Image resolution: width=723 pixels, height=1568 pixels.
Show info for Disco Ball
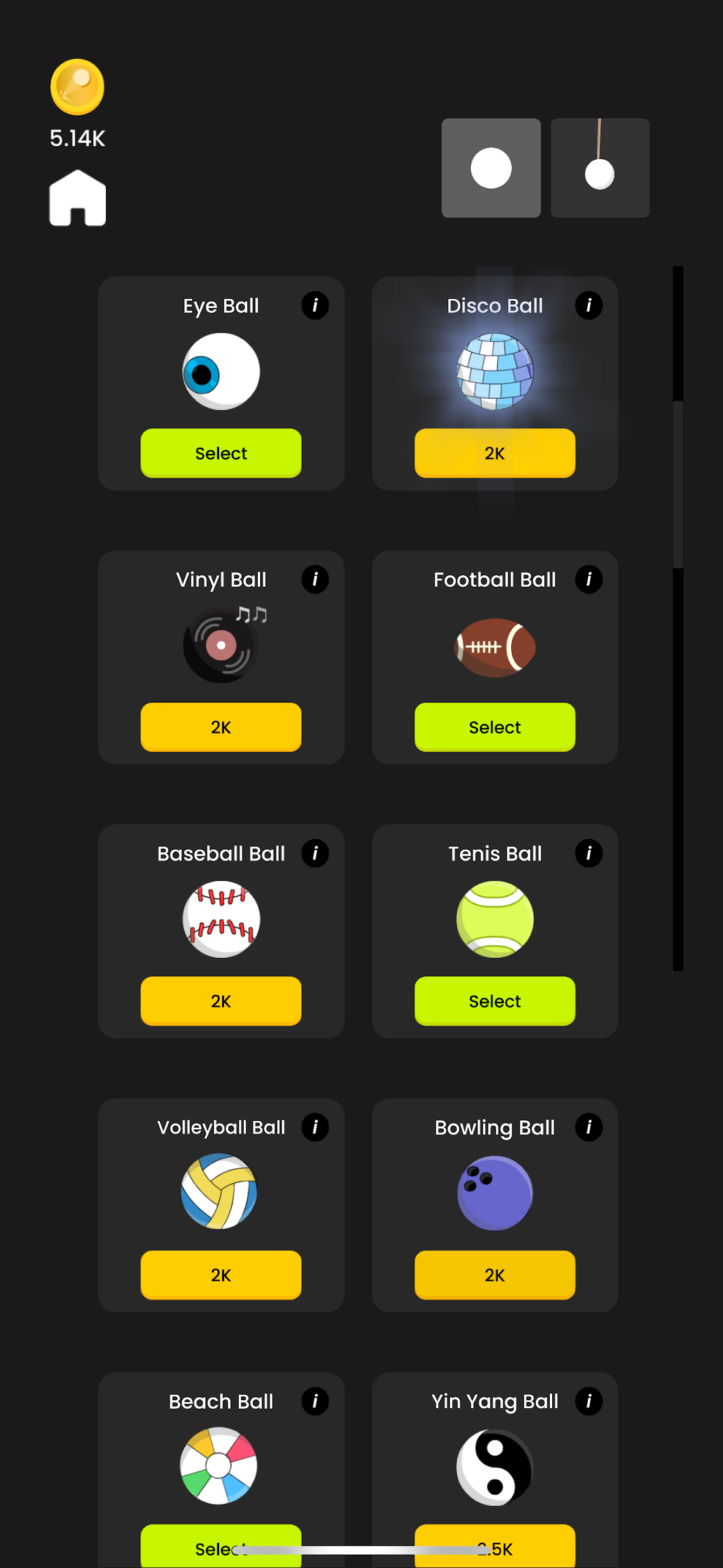[589, 305]
